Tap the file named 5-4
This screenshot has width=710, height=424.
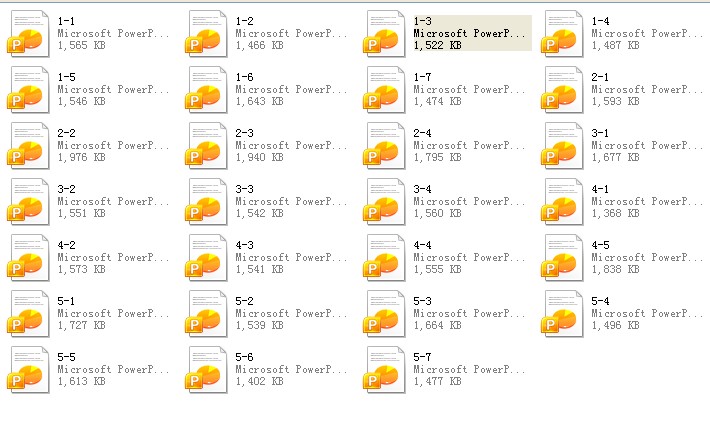563,314
